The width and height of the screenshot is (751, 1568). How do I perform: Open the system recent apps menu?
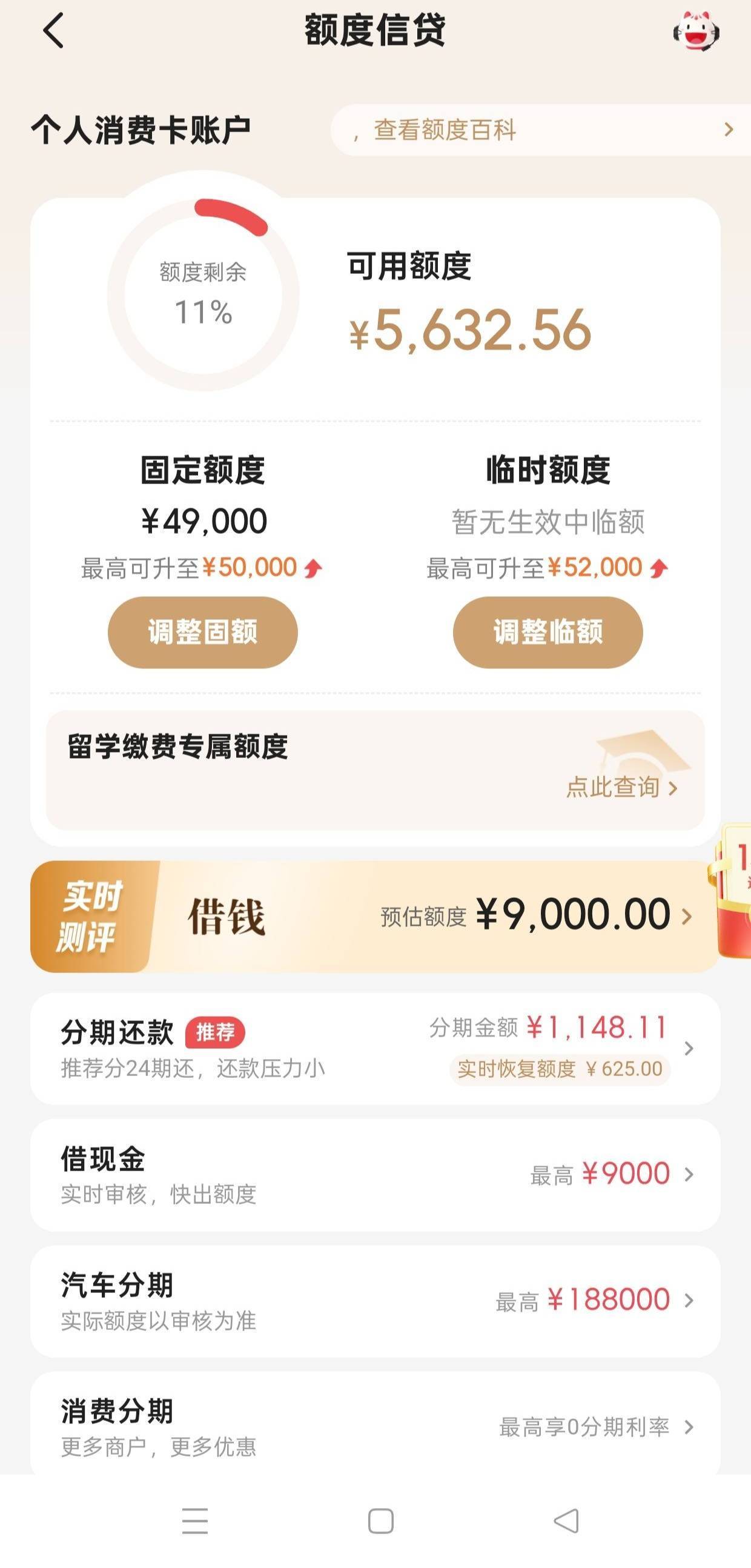[195, 1521]
